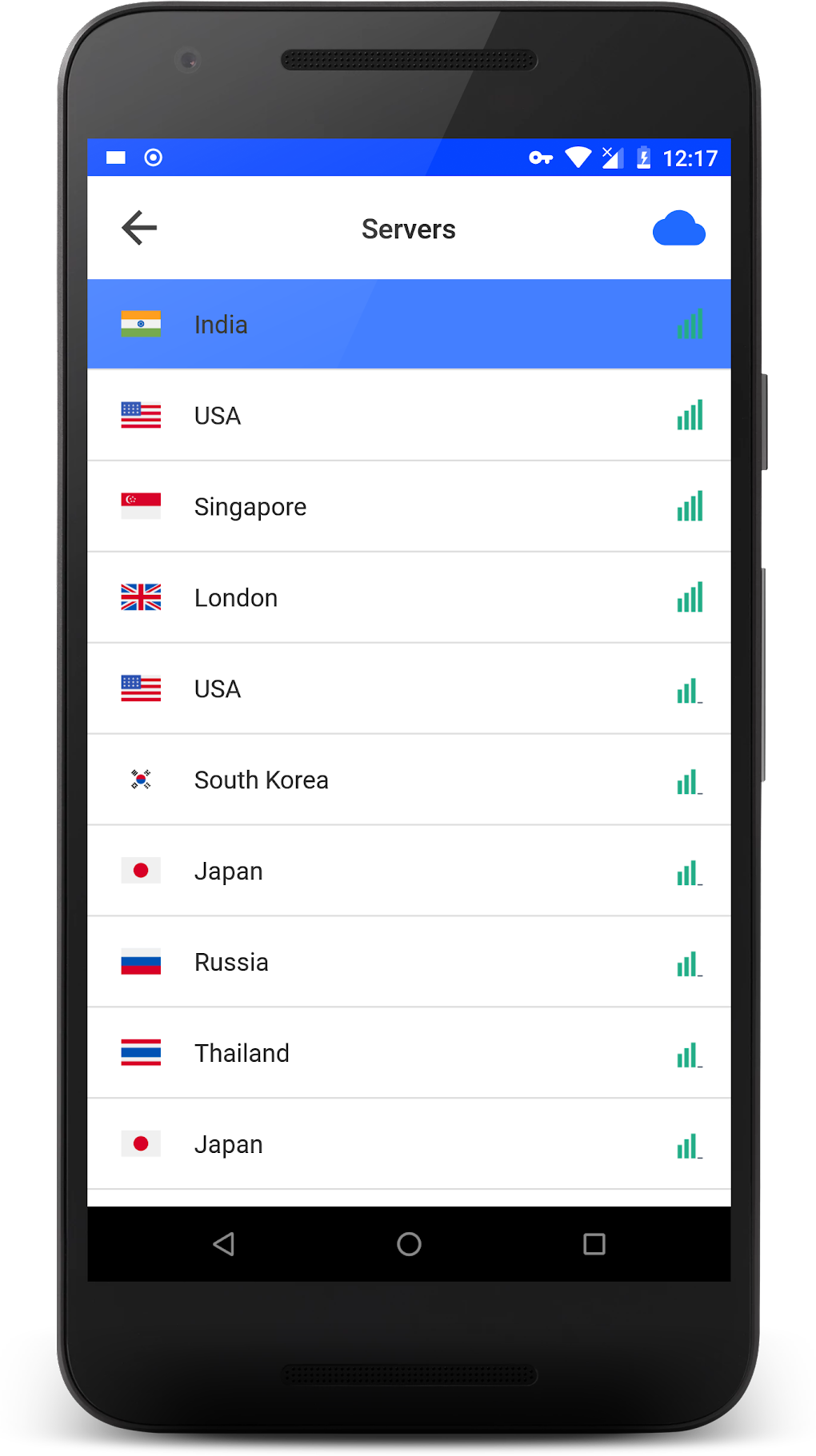Connect to the Singapore server
The width and height of the screenshot is (816, 1456).
(x=409, y=507)
